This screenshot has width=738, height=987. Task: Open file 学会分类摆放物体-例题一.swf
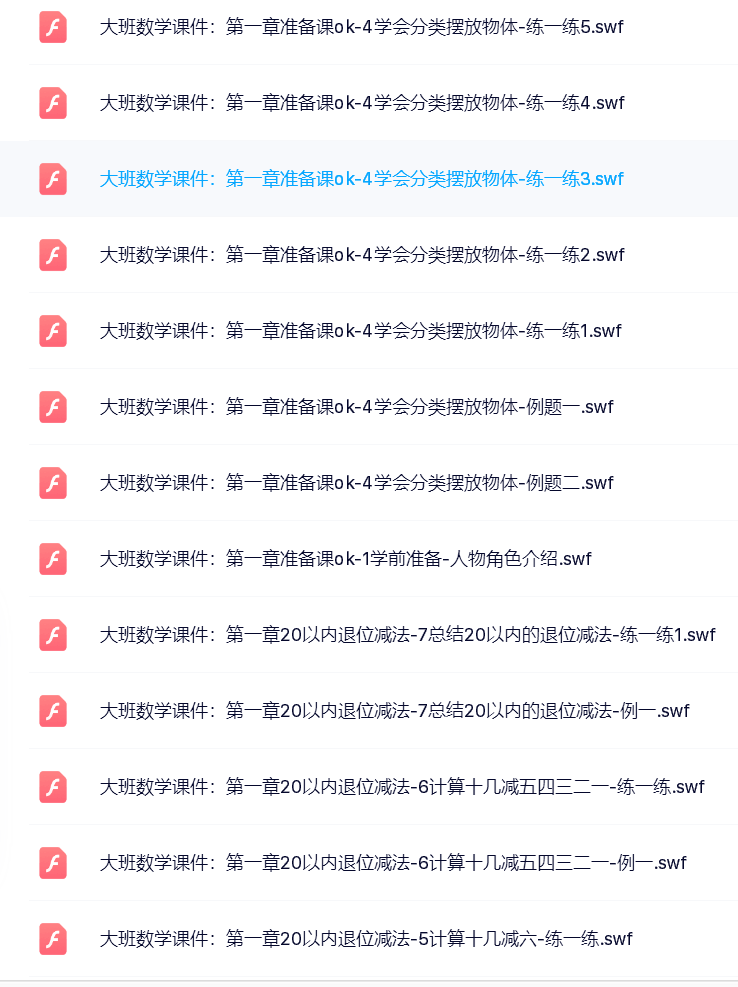[x=356, y=407]
